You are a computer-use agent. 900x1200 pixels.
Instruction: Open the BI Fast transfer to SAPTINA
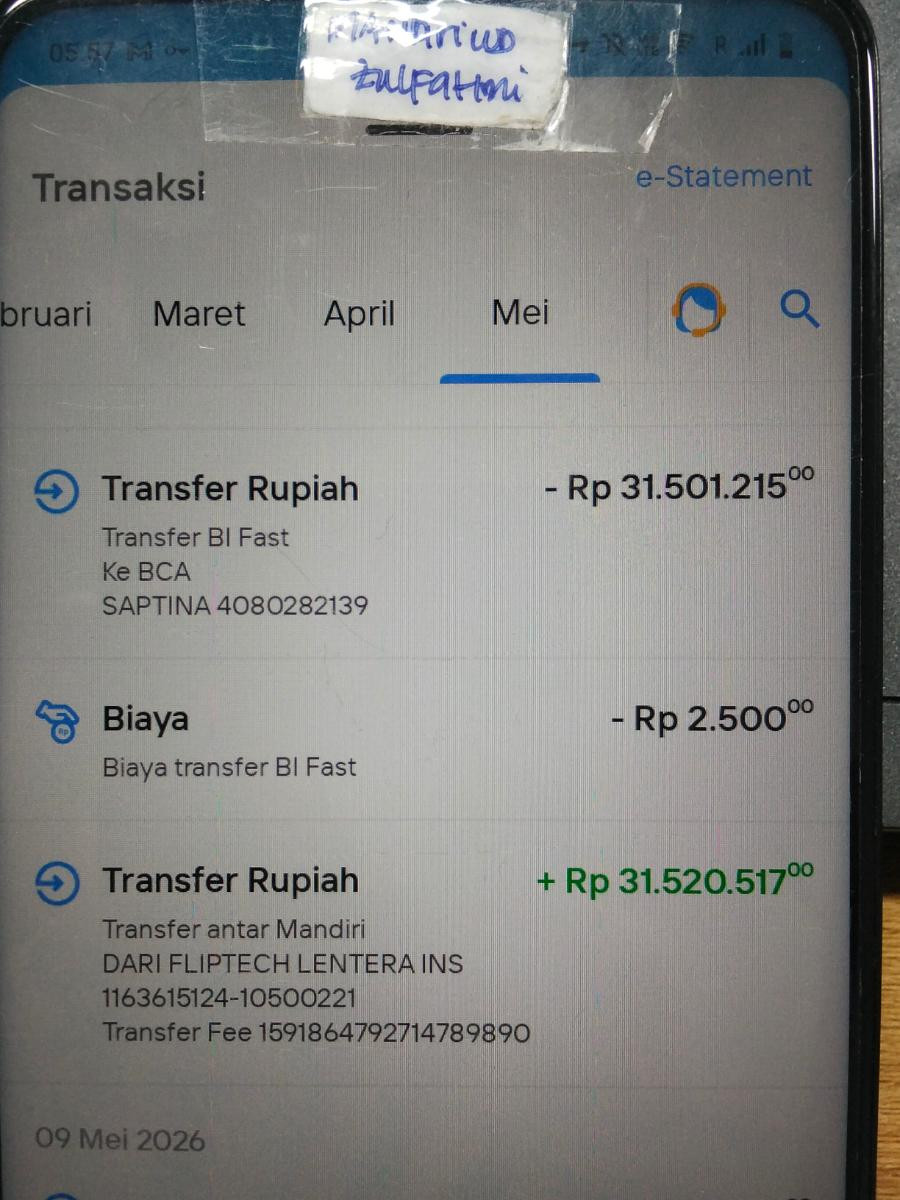[425, 543]
